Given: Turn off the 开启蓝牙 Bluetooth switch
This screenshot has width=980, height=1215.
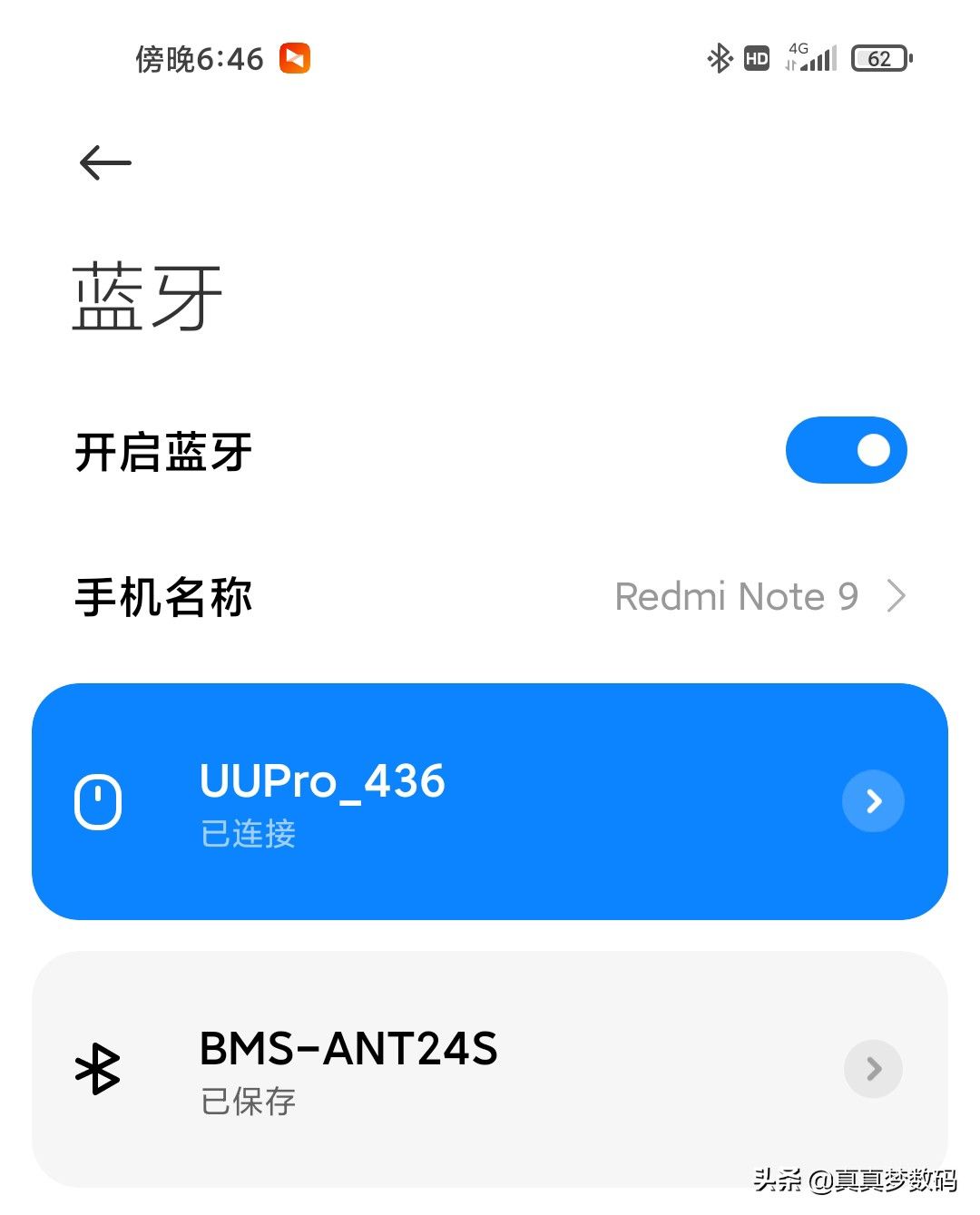Looking at the screenshot, I should [x=846, y=450].
